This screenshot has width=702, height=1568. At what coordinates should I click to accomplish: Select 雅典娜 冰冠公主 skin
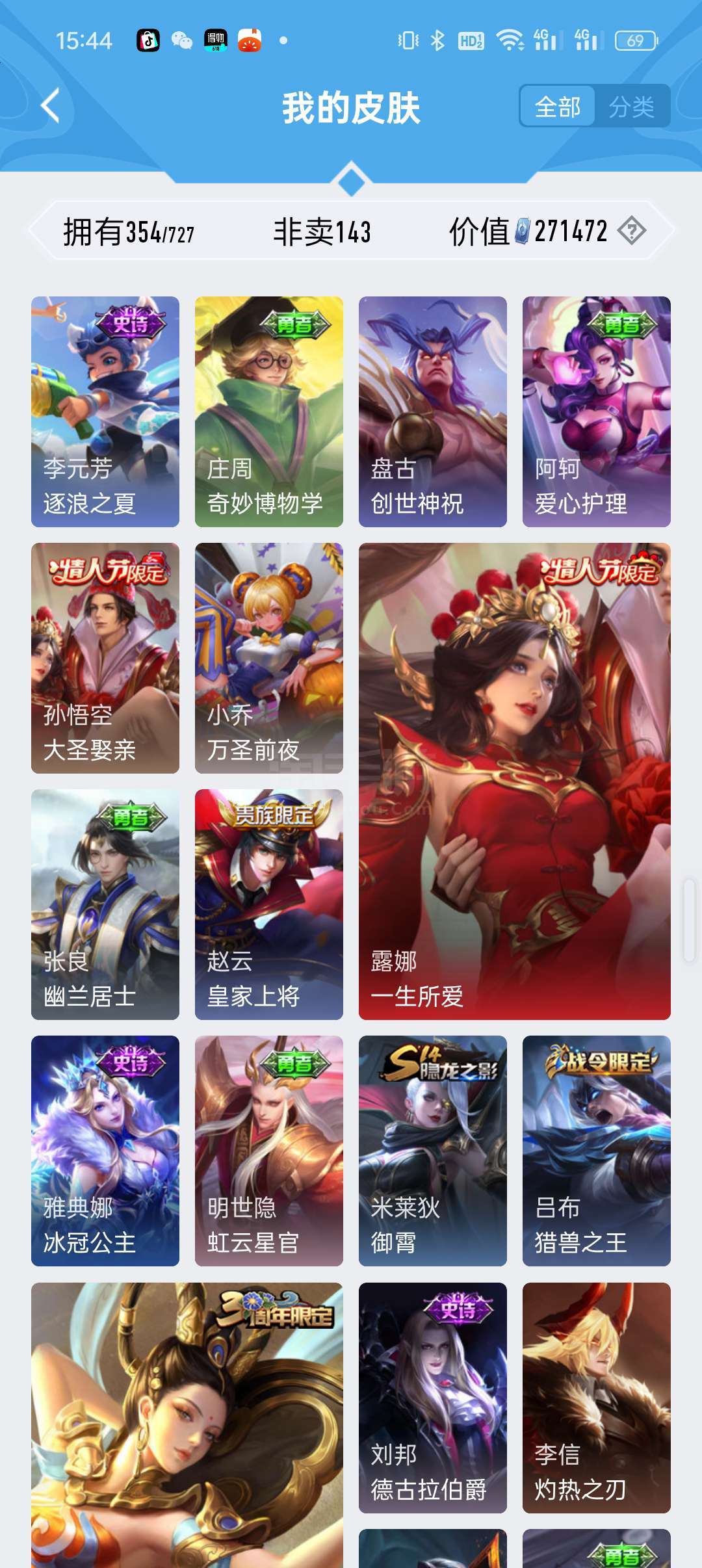coord(105,1150)
